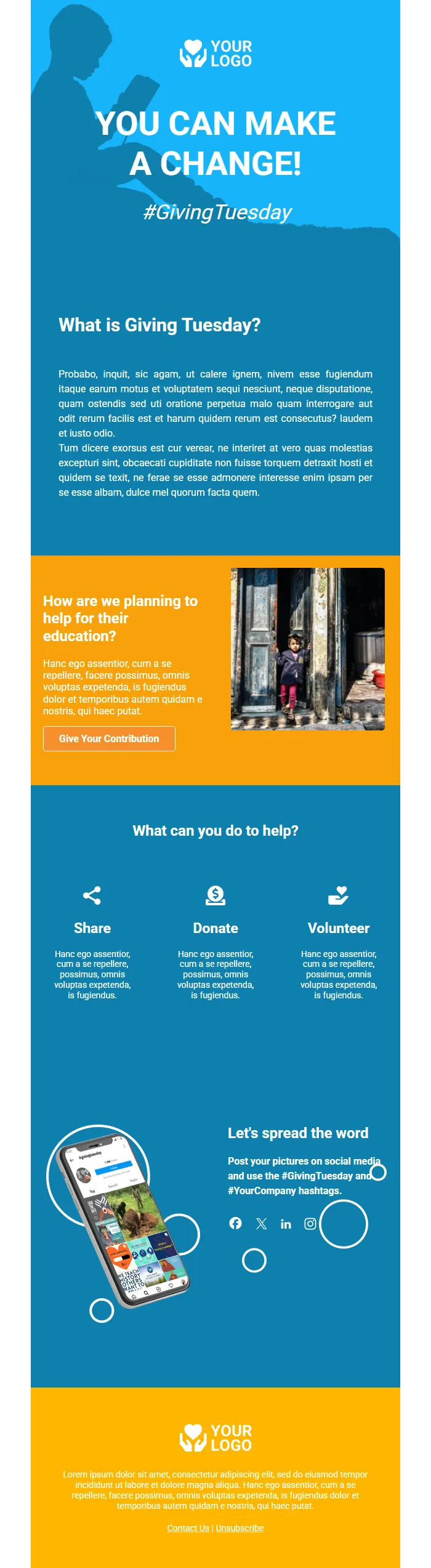Follow the Contact Us link

pos(188,1527)
